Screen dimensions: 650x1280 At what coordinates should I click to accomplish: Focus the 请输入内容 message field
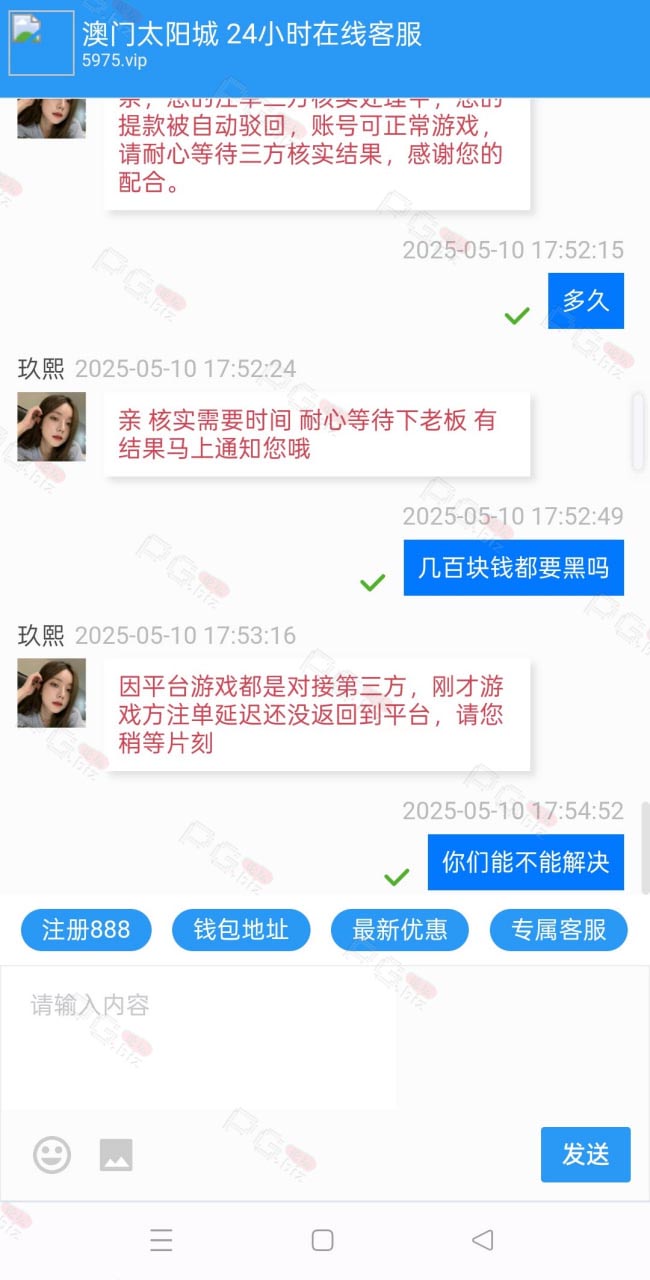tap(325, 1037)
